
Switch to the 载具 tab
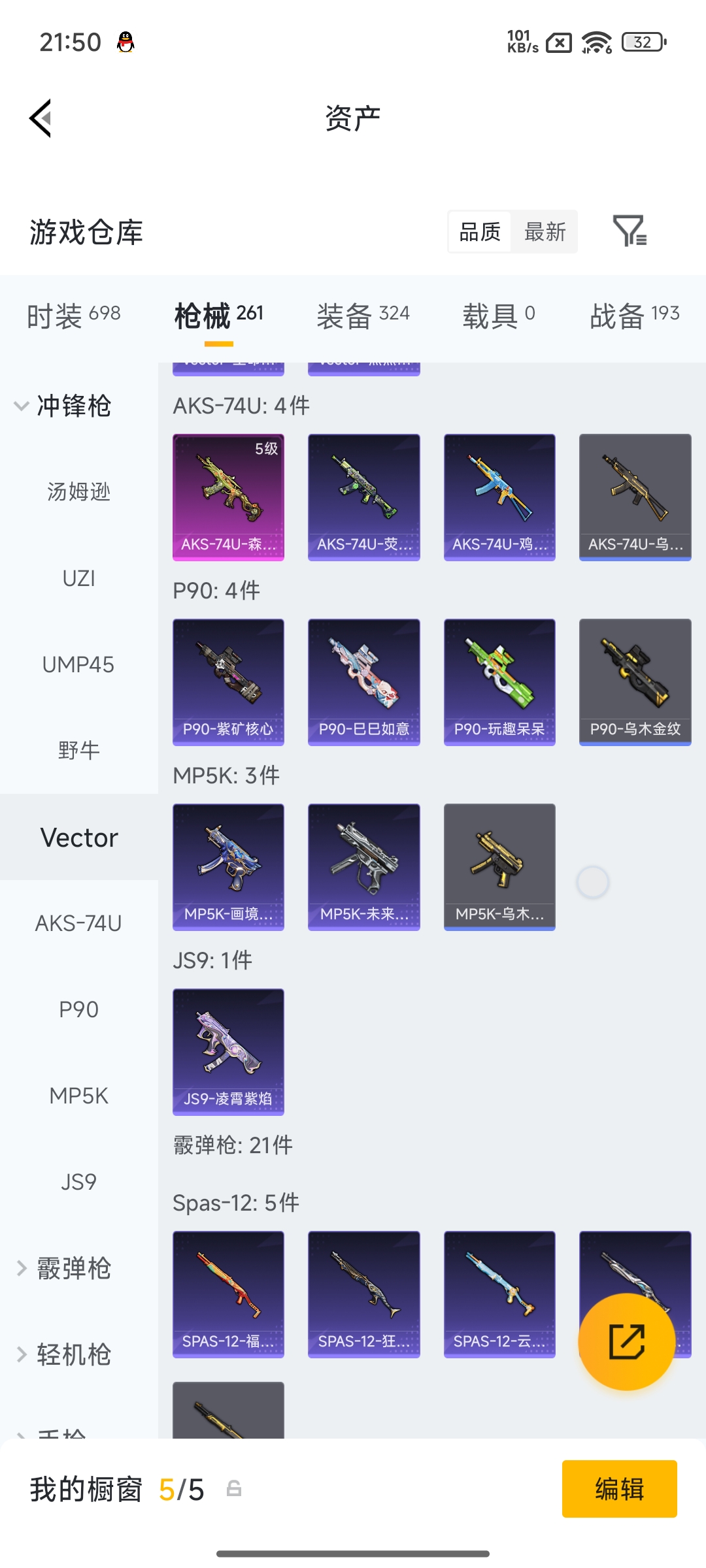click(498, 316)
